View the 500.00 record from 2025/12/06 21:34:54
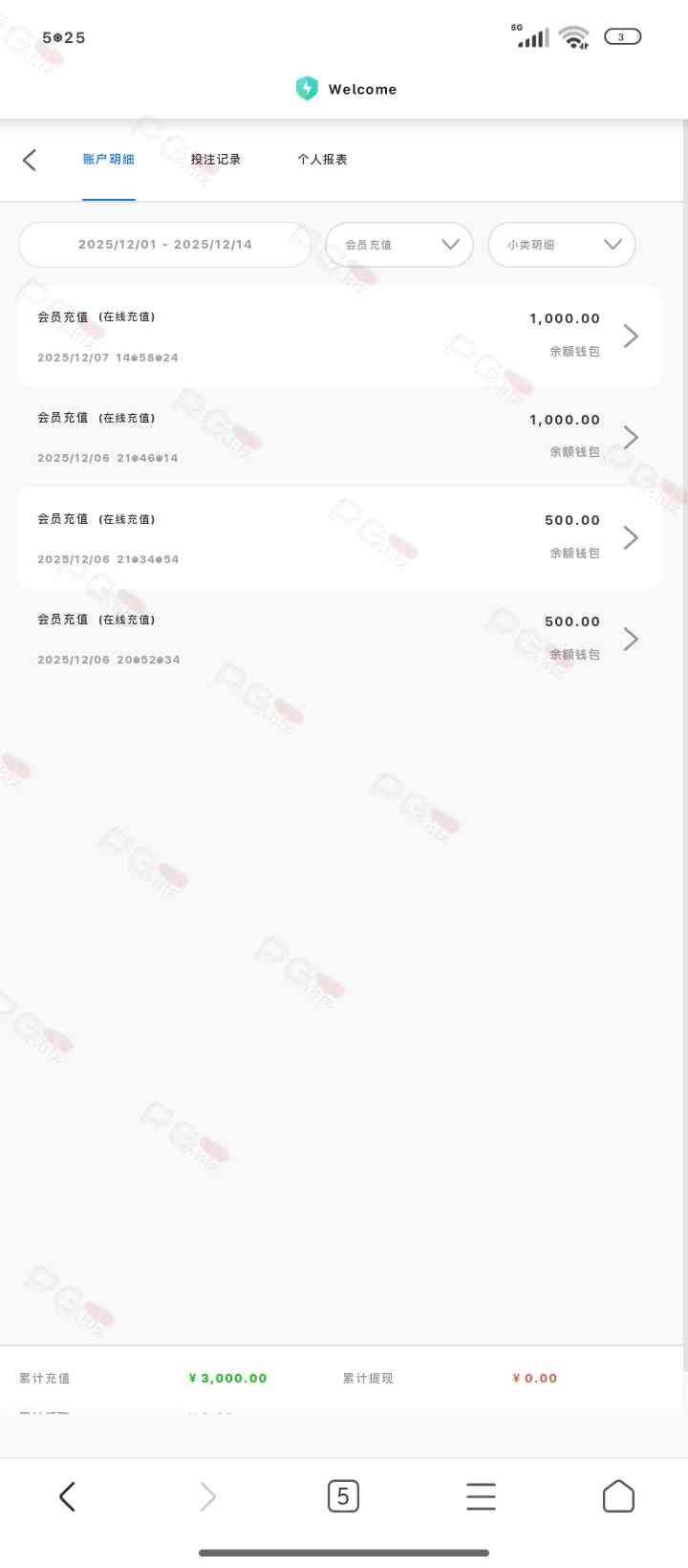The image size is (688, 1568). click(339, 538)
